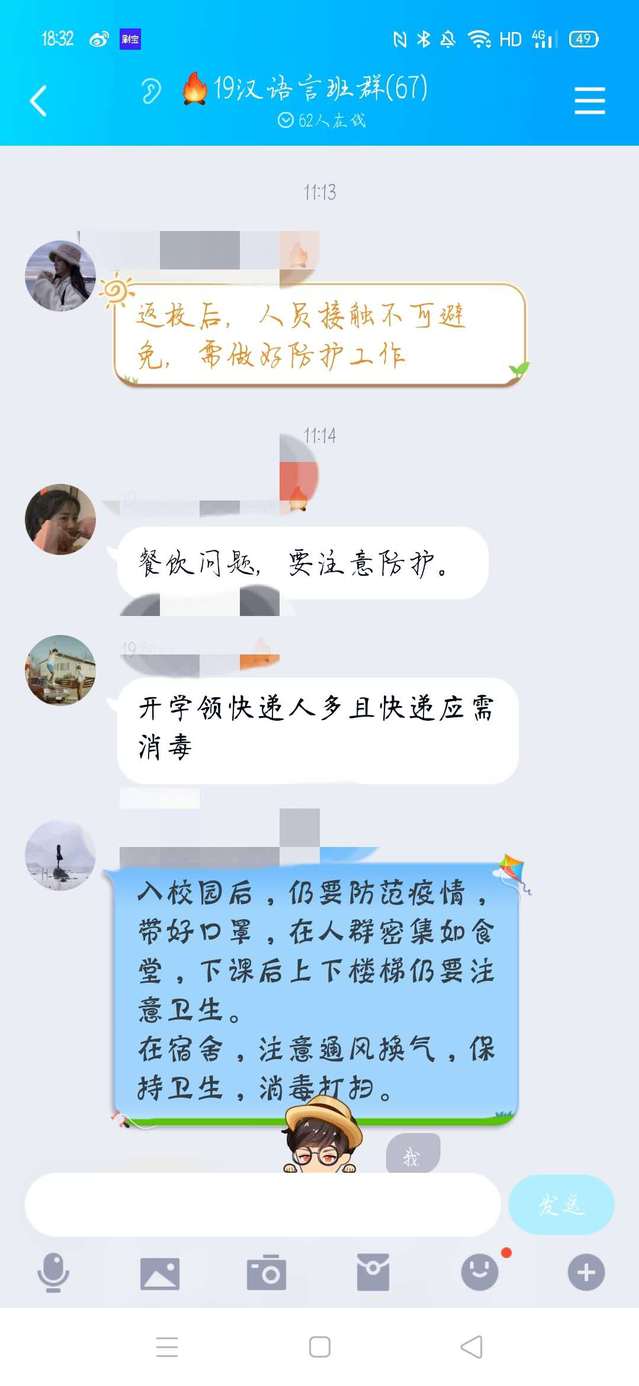Tap the system home button
Screen dimensions: 639x1386
click(320, 1347)
